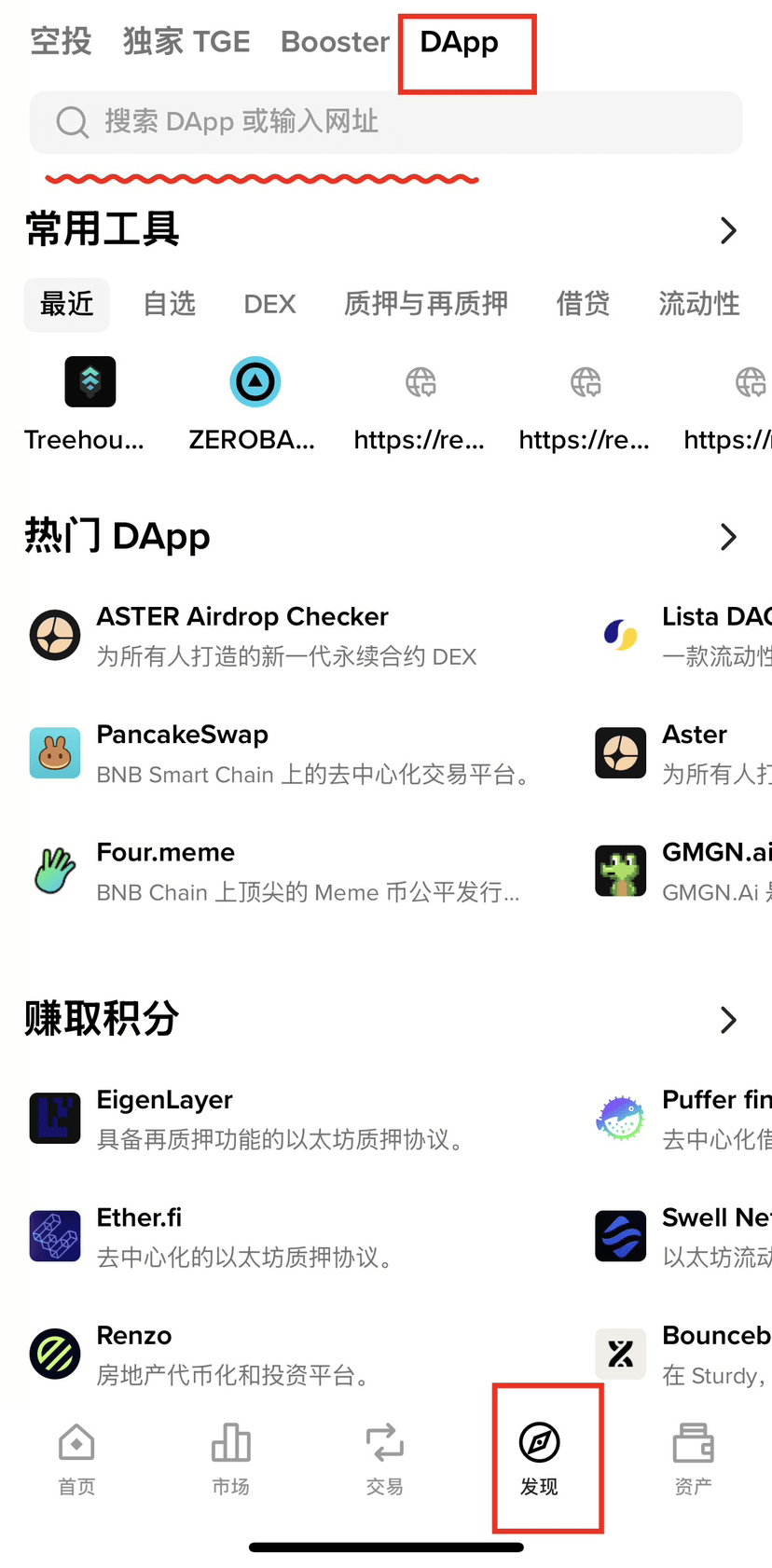Open the 资产 wallet tab
The height and width of the screenshot is (1568, 772).
click(693, 1459)
